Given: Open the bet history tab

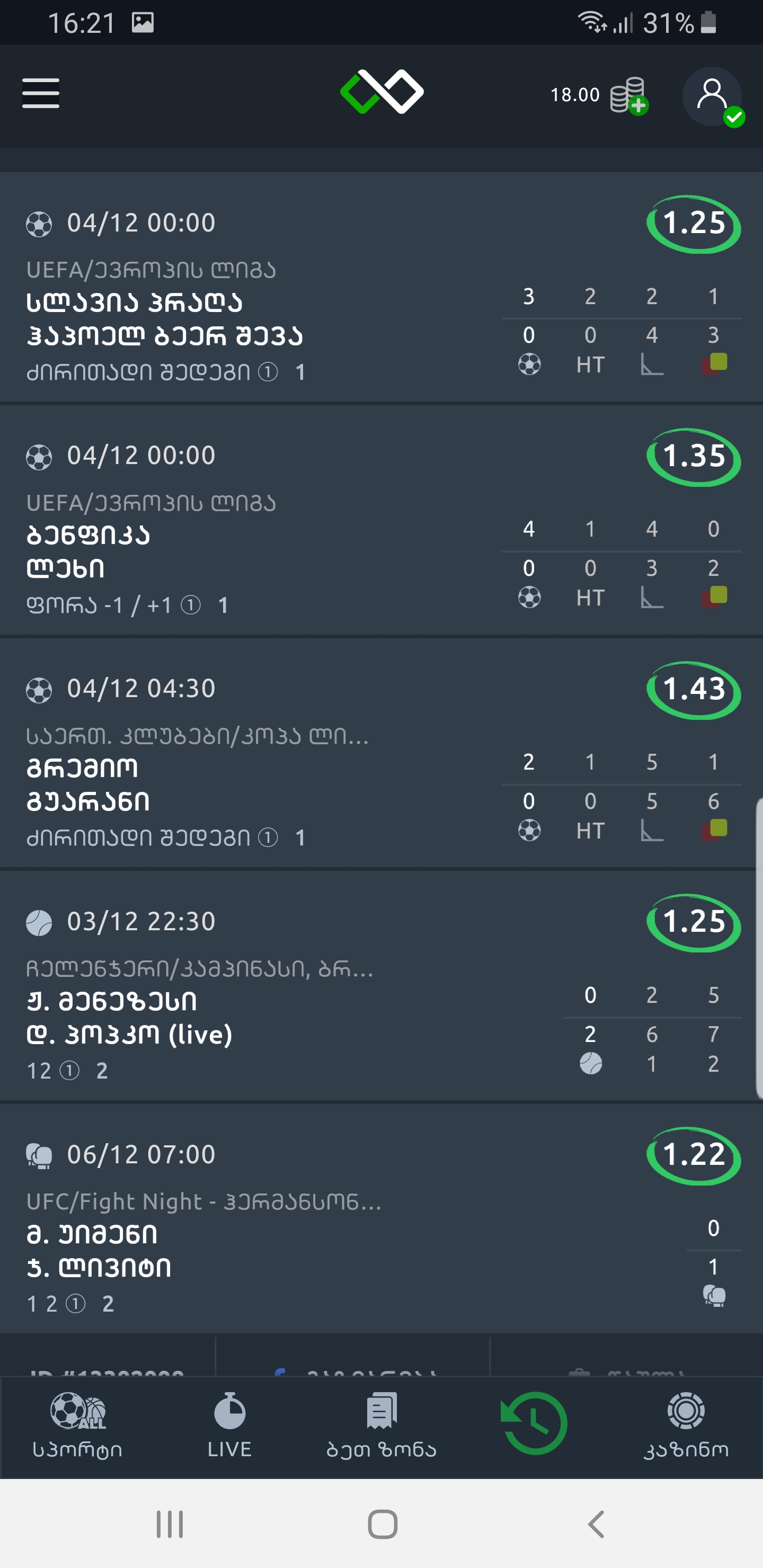Looking at the screenshot, I should [534, 1423].
